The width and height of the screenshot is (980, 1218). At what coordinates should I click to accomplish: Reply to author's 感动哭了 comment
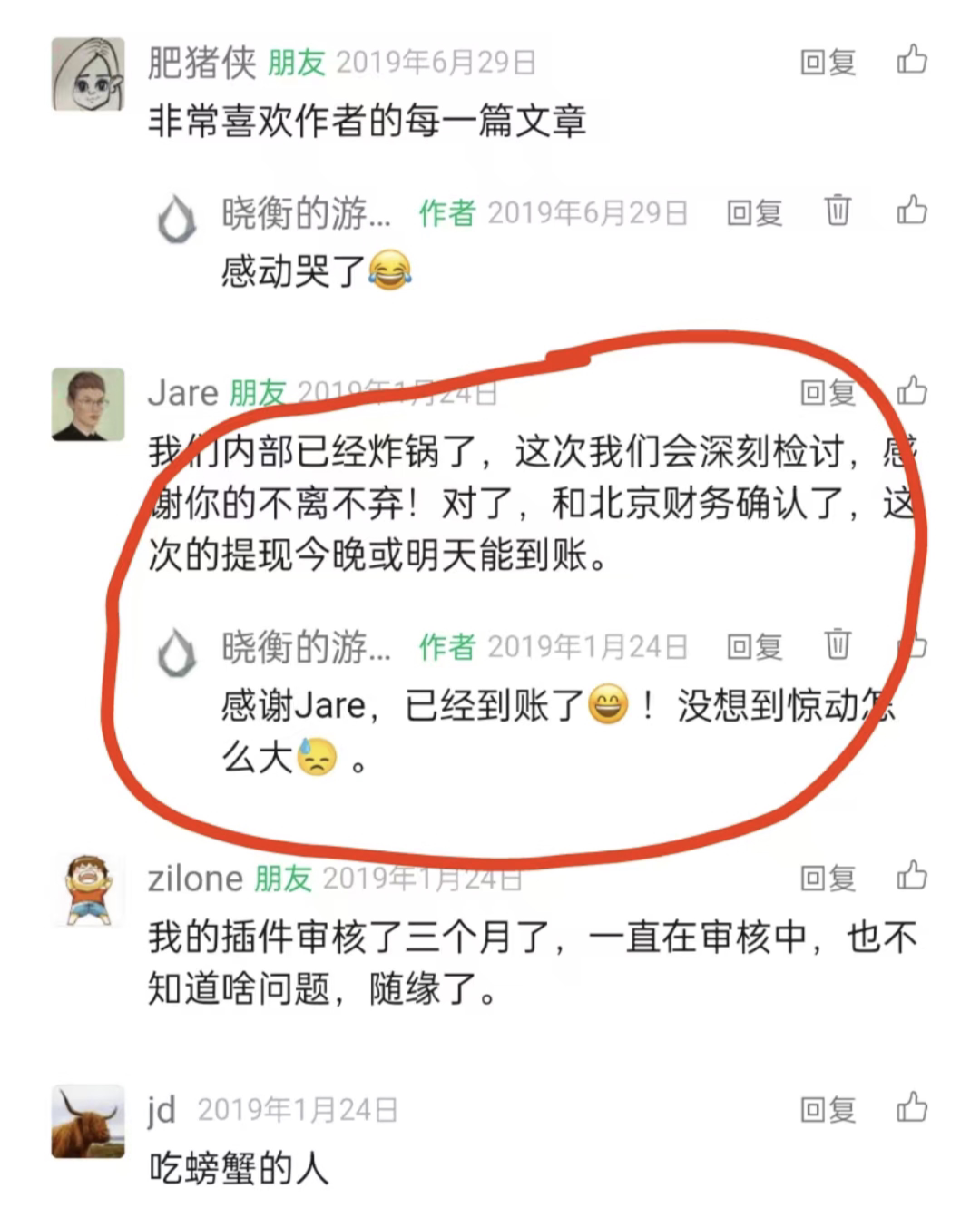click(754, 212)
